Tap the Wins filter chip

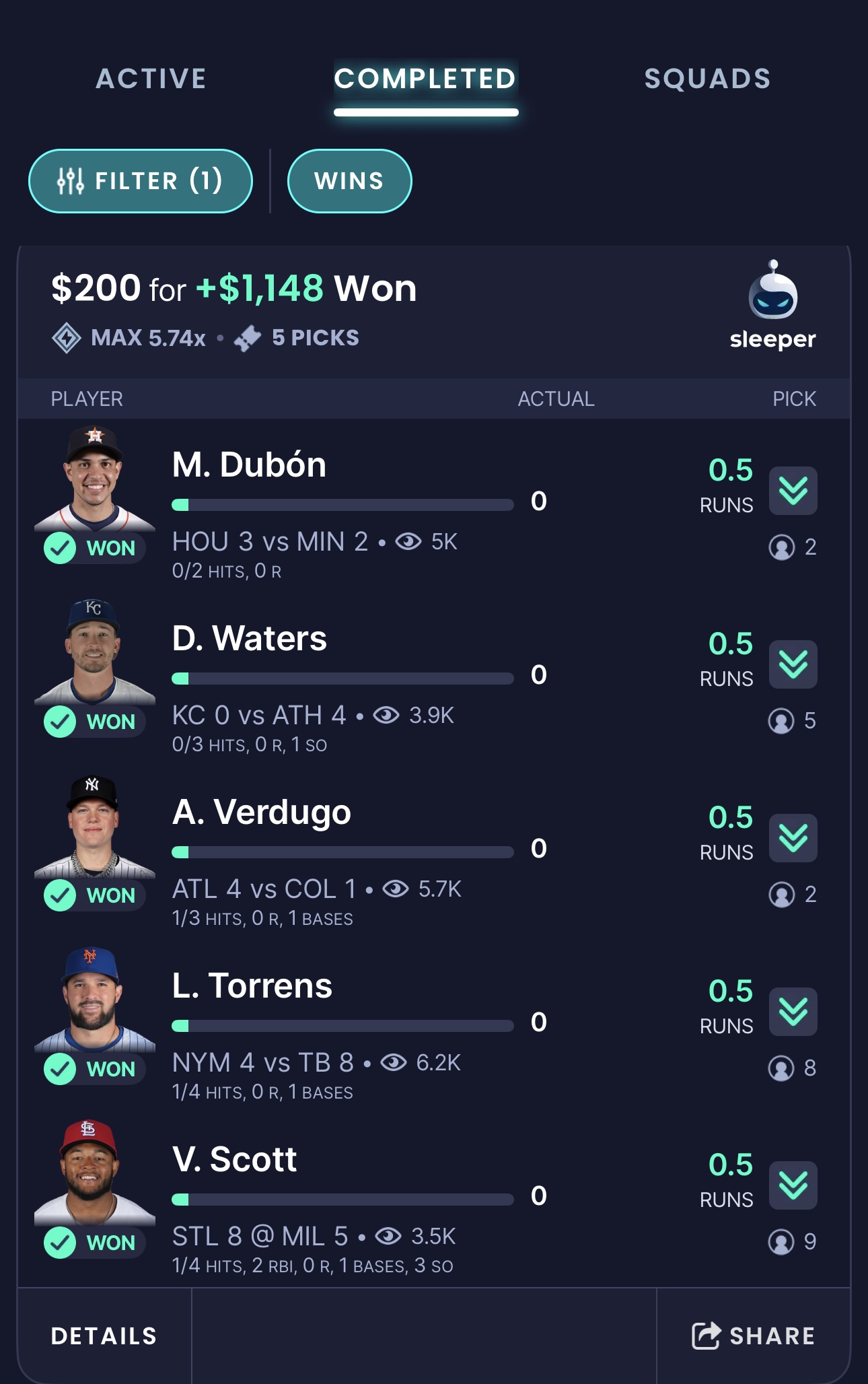(349, 181)
